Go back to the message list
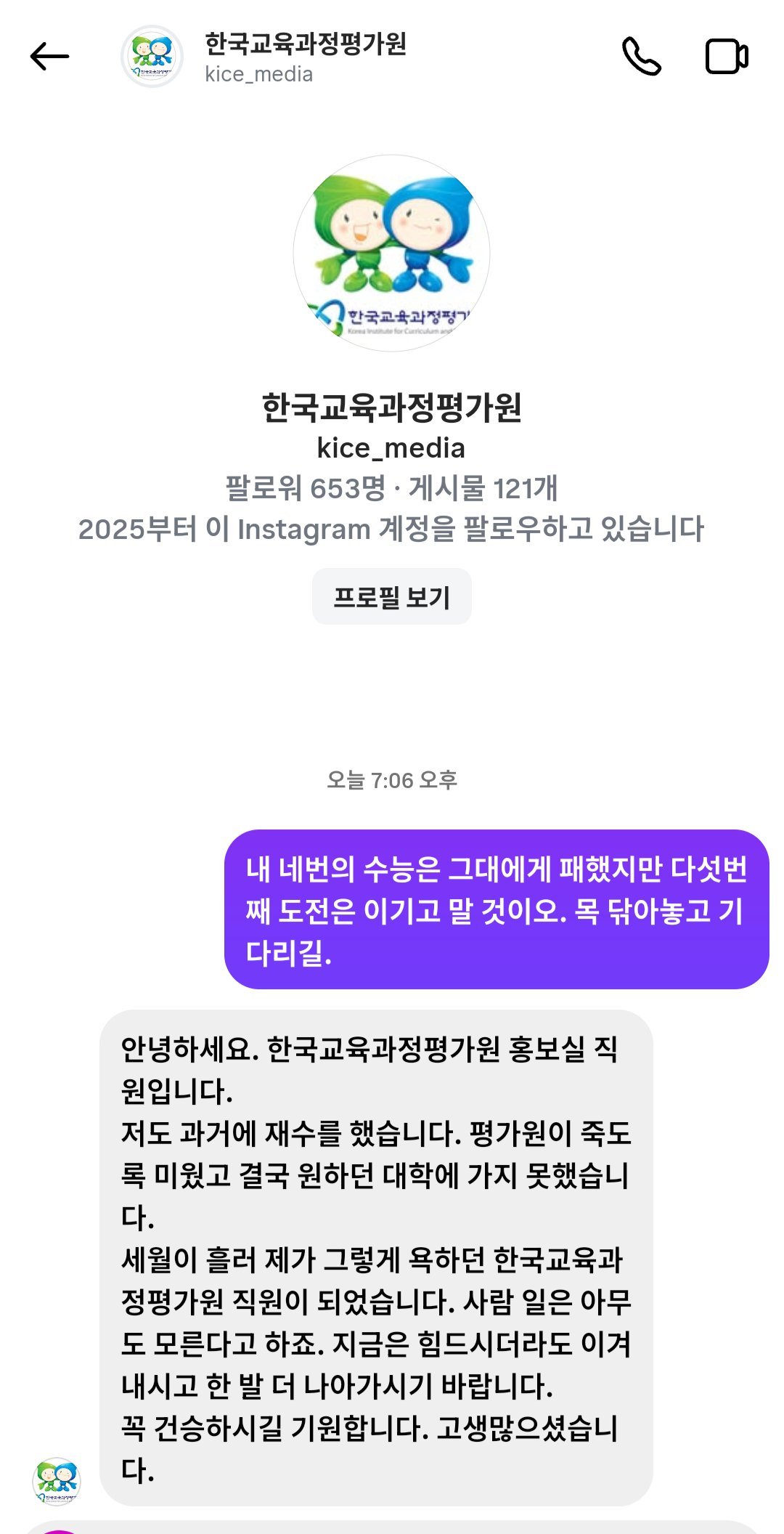 click(x=49, y=57)
